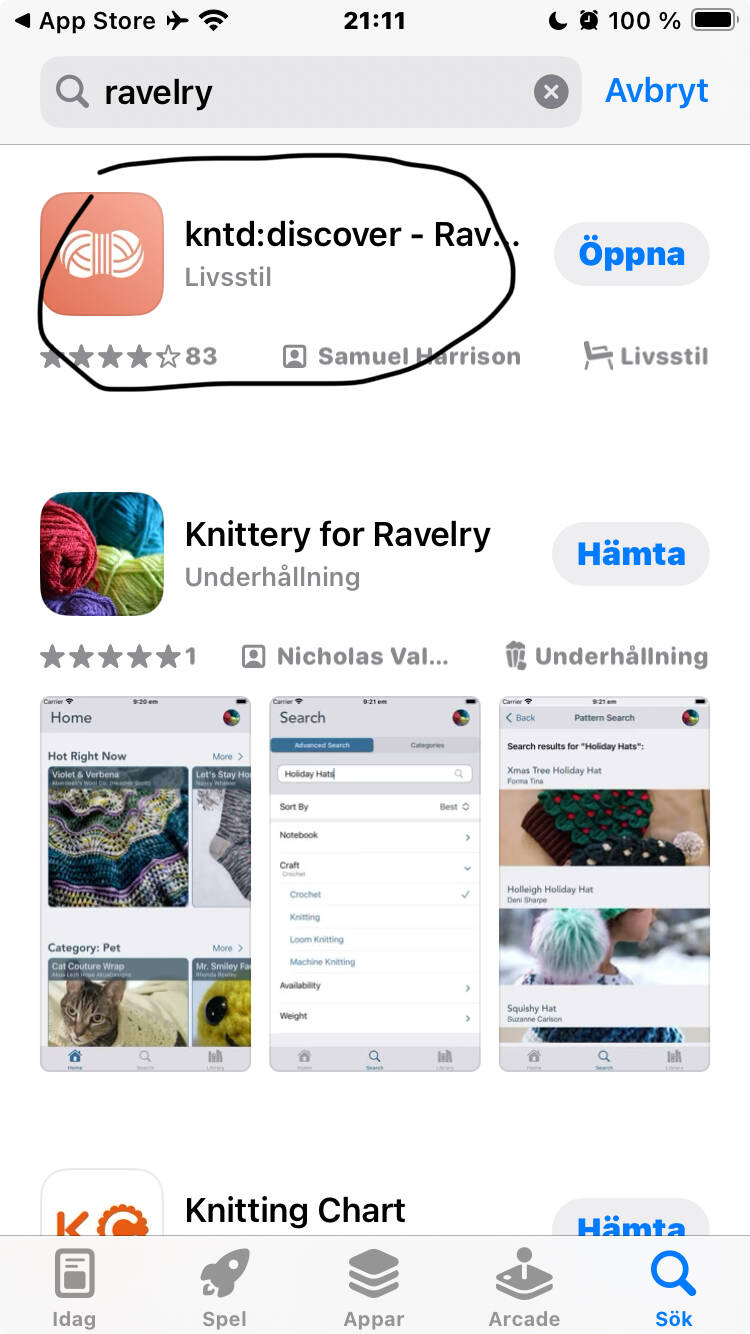Switch to the Idag tab
Screen dimensions: 750x1334
pyautogui.click(x=74, y=1288)
